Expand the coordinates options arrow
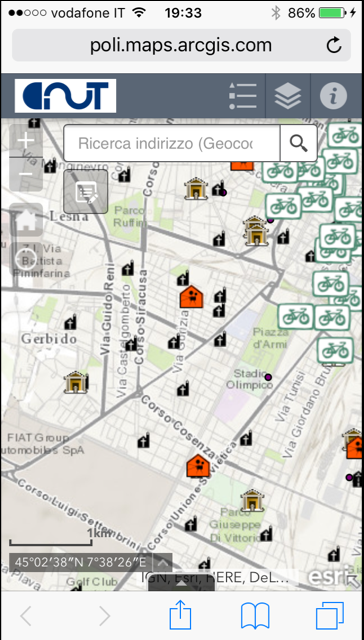The width and height of the screenshot is (364, 640). 162,562
